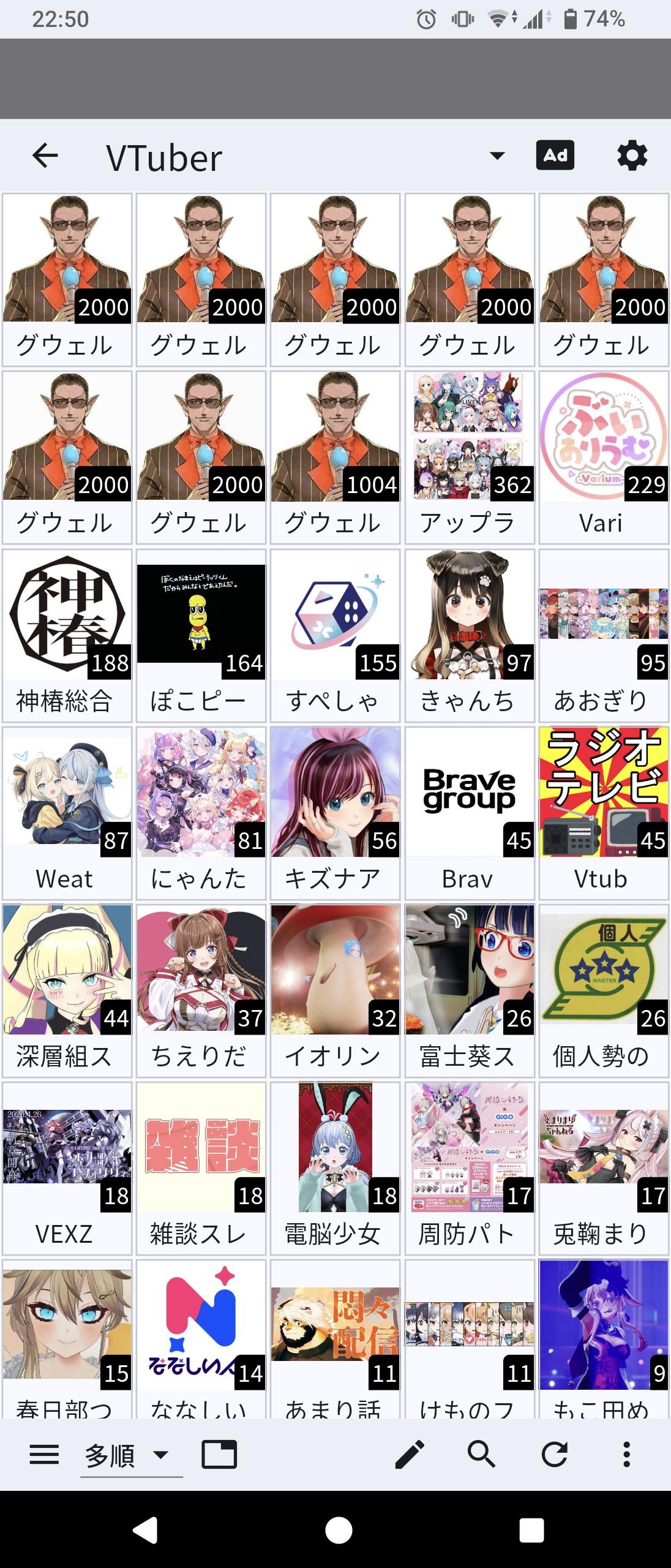Open the 雑談スレ thread
The width and height of the screenshot is (671, 1568).
(201, 1168)
